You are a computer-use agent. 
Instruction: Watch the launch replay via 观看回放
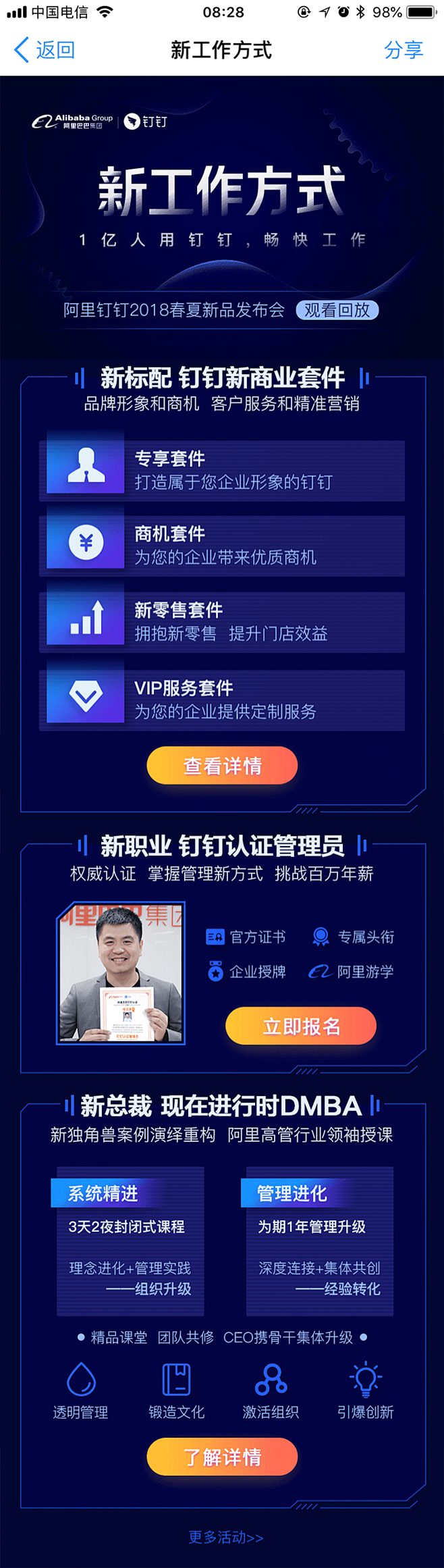click(x=337, y=310)
